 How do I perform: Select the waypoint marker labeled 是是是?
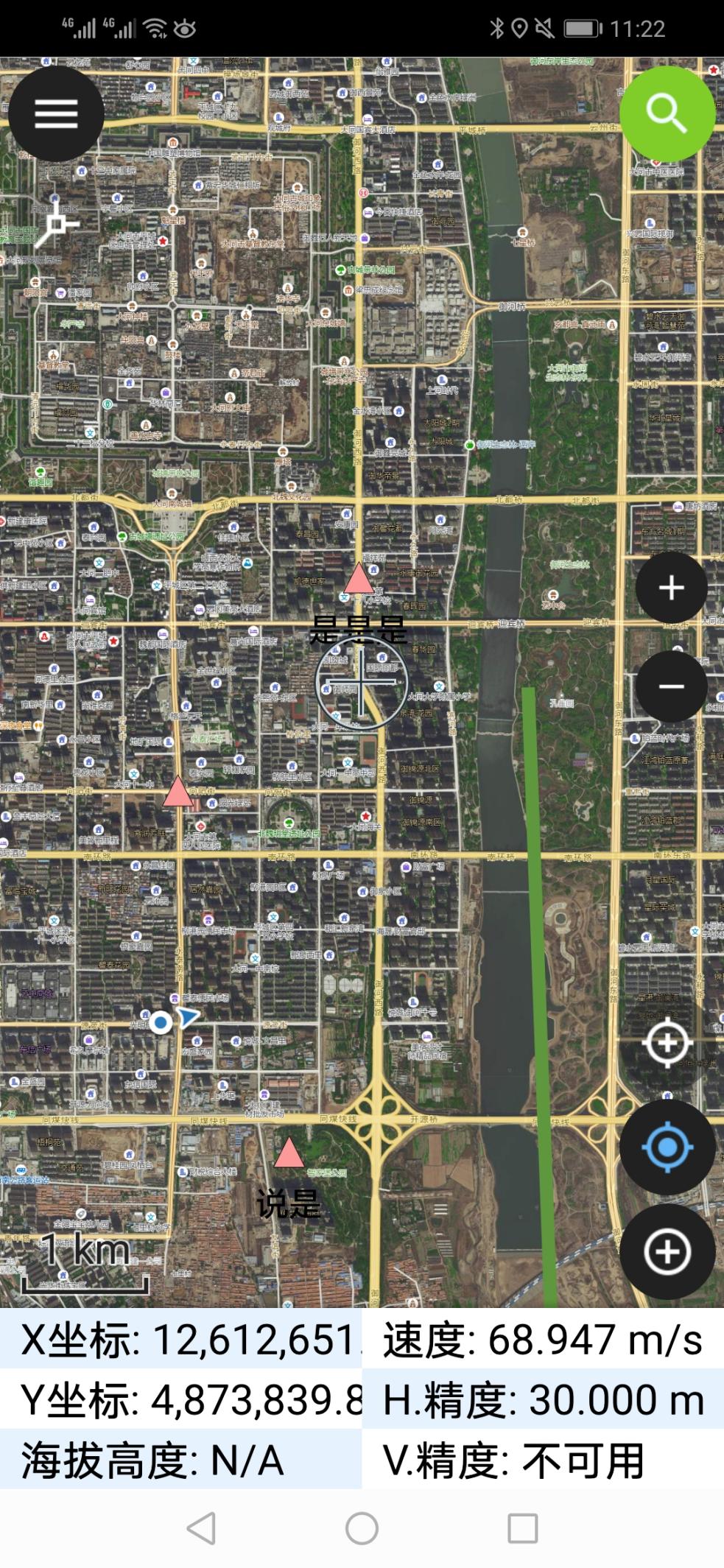point(359,580)
